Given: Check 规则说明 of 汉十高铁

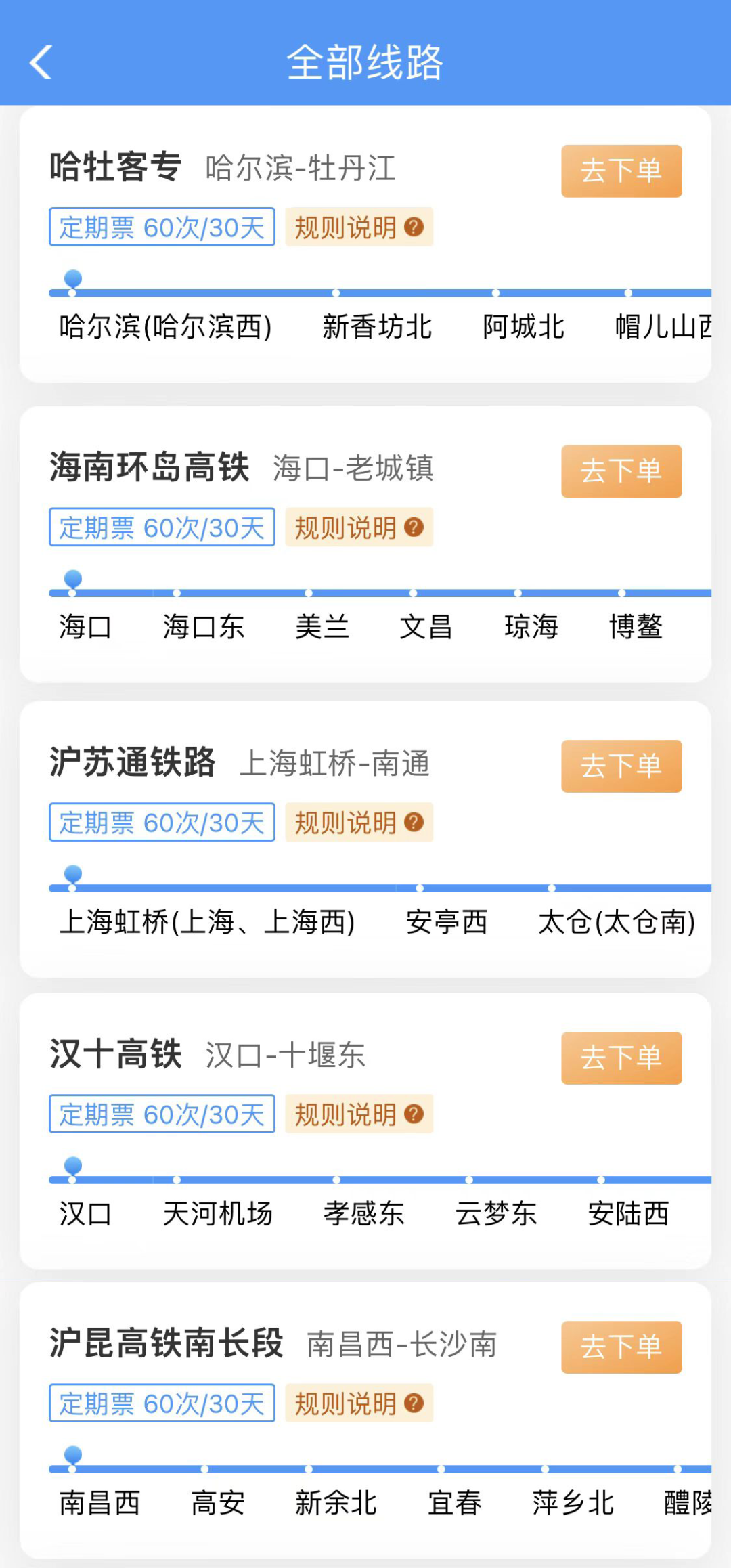Looking at the screenshot, I should 359,1114.
